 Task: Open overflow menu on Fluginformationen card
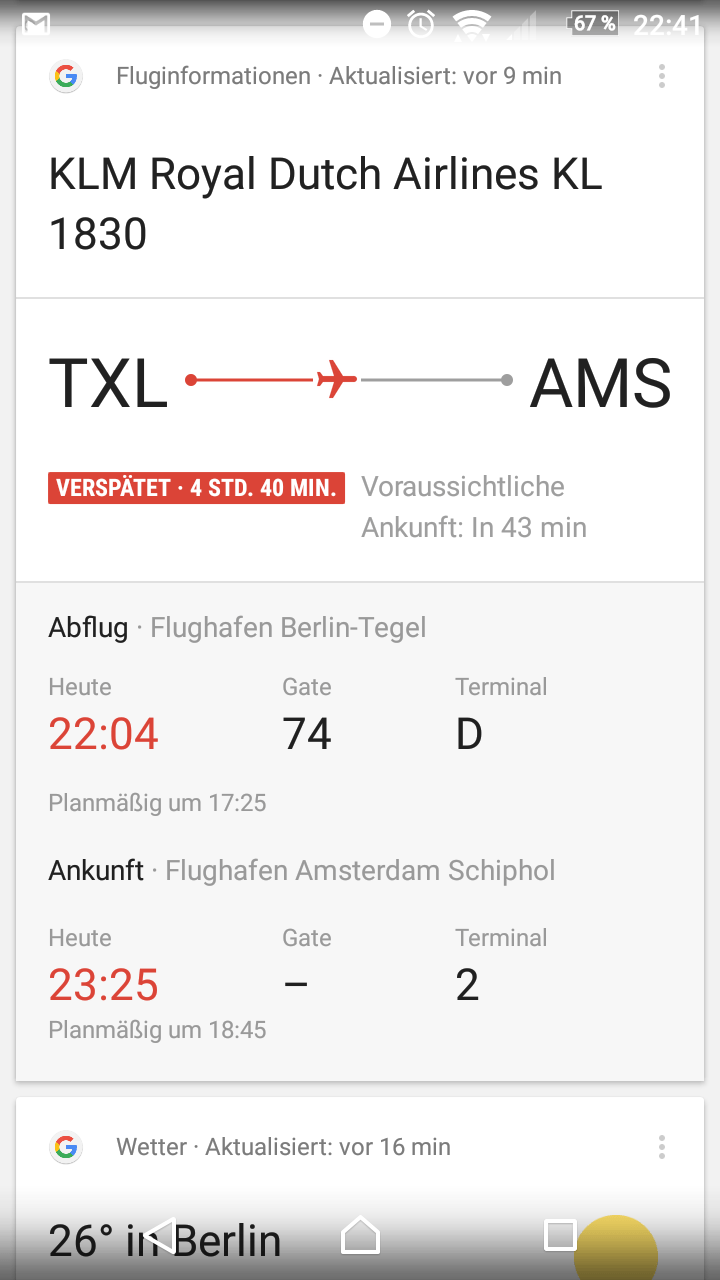pos(661,76)
